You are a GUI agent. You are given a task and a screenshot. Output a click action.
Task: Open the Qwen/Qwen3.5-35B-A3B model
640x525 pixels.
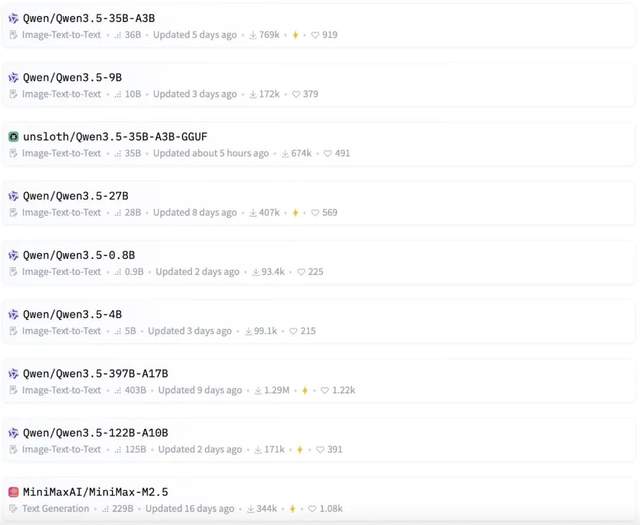coord(88,18)
